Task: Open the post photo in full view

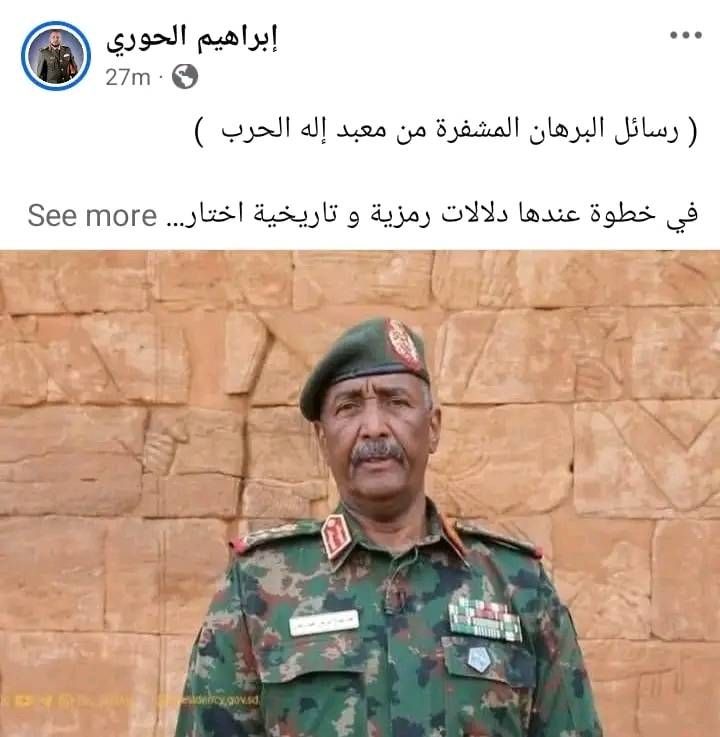Action: click(x=360, y=493)
